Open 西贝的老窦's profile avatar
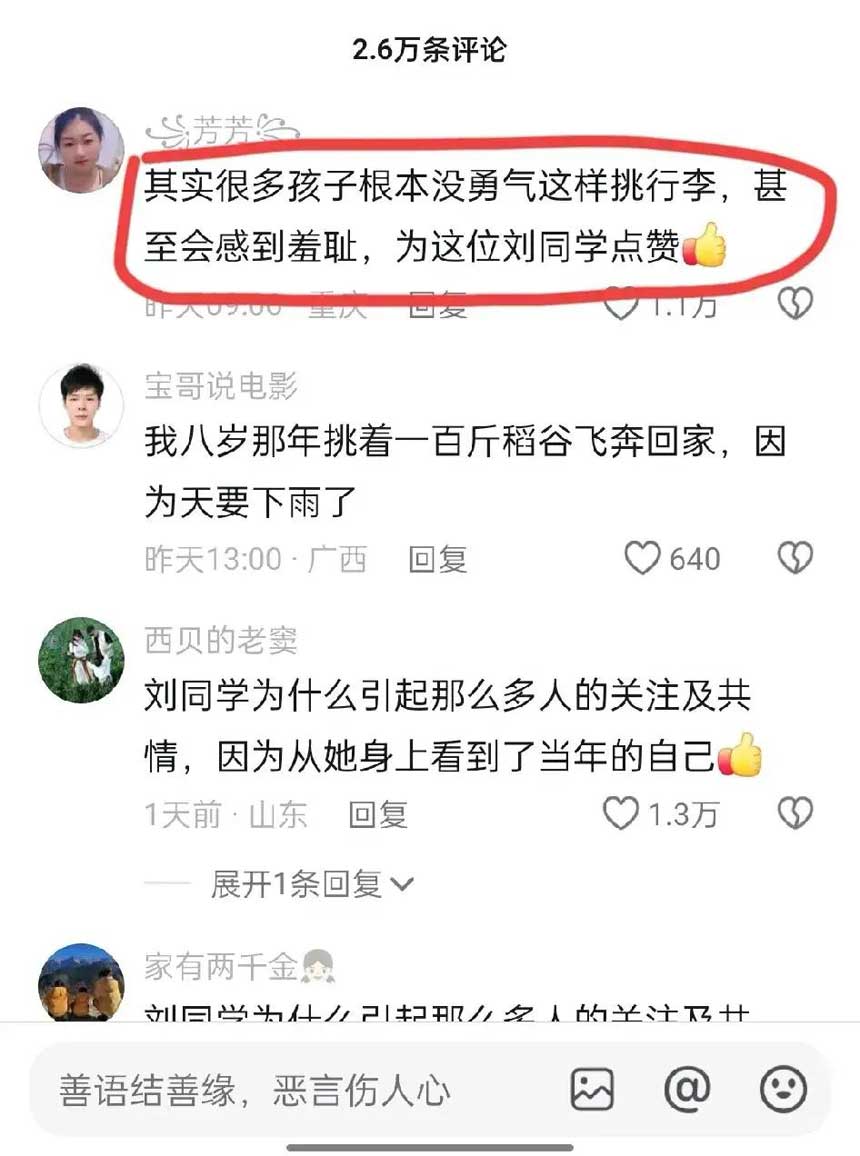 coord(81,660)
